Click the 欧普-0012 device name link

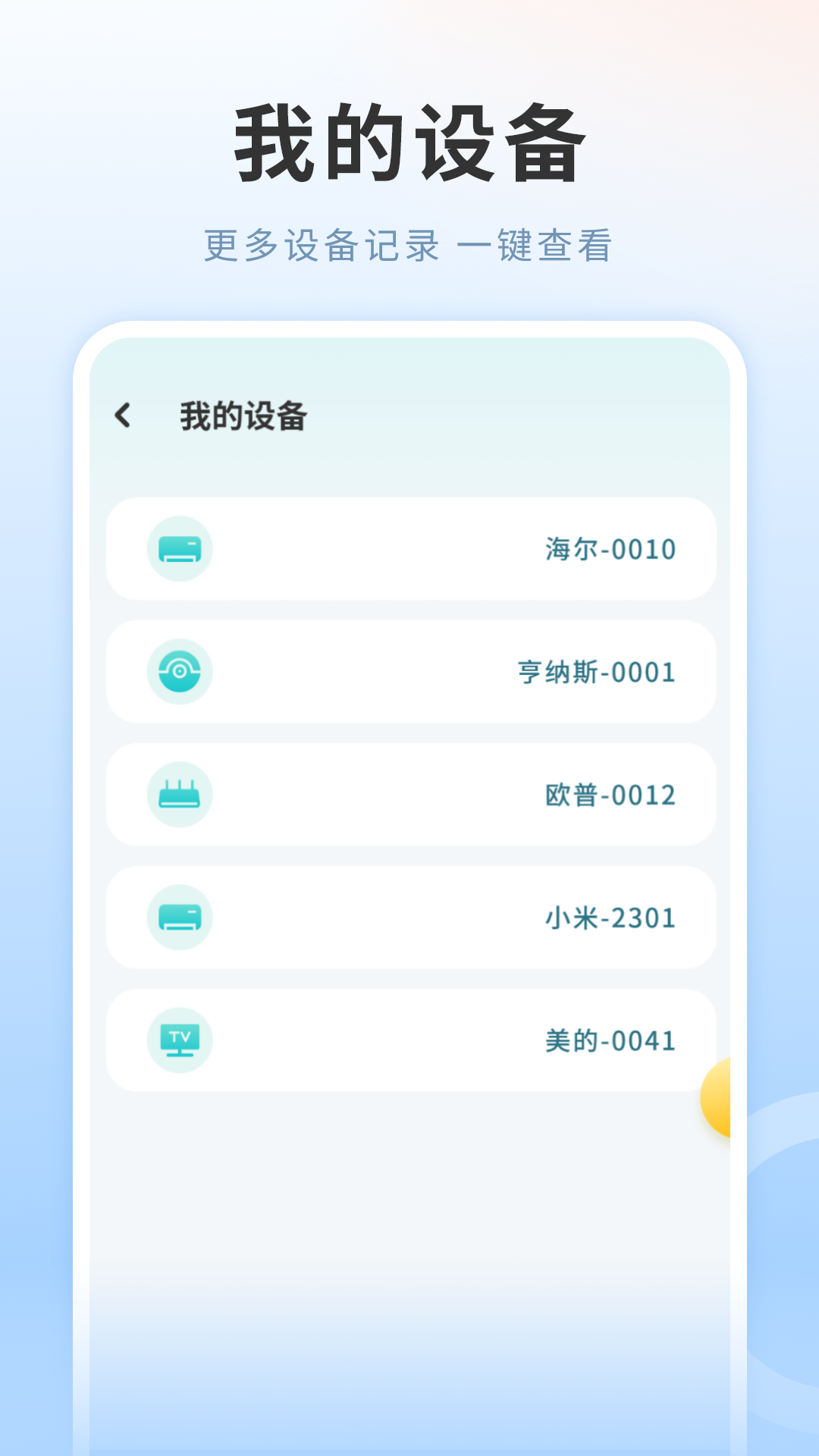click(x=611, y=795)
